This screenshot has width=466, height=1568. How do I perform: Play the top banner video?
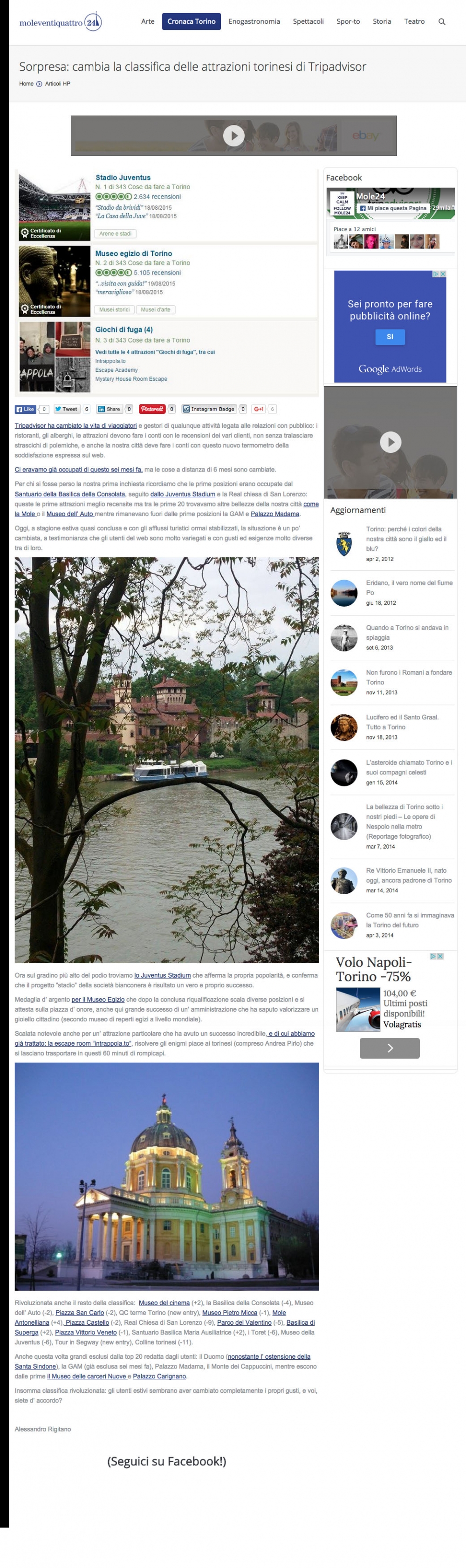pos(233,135)
